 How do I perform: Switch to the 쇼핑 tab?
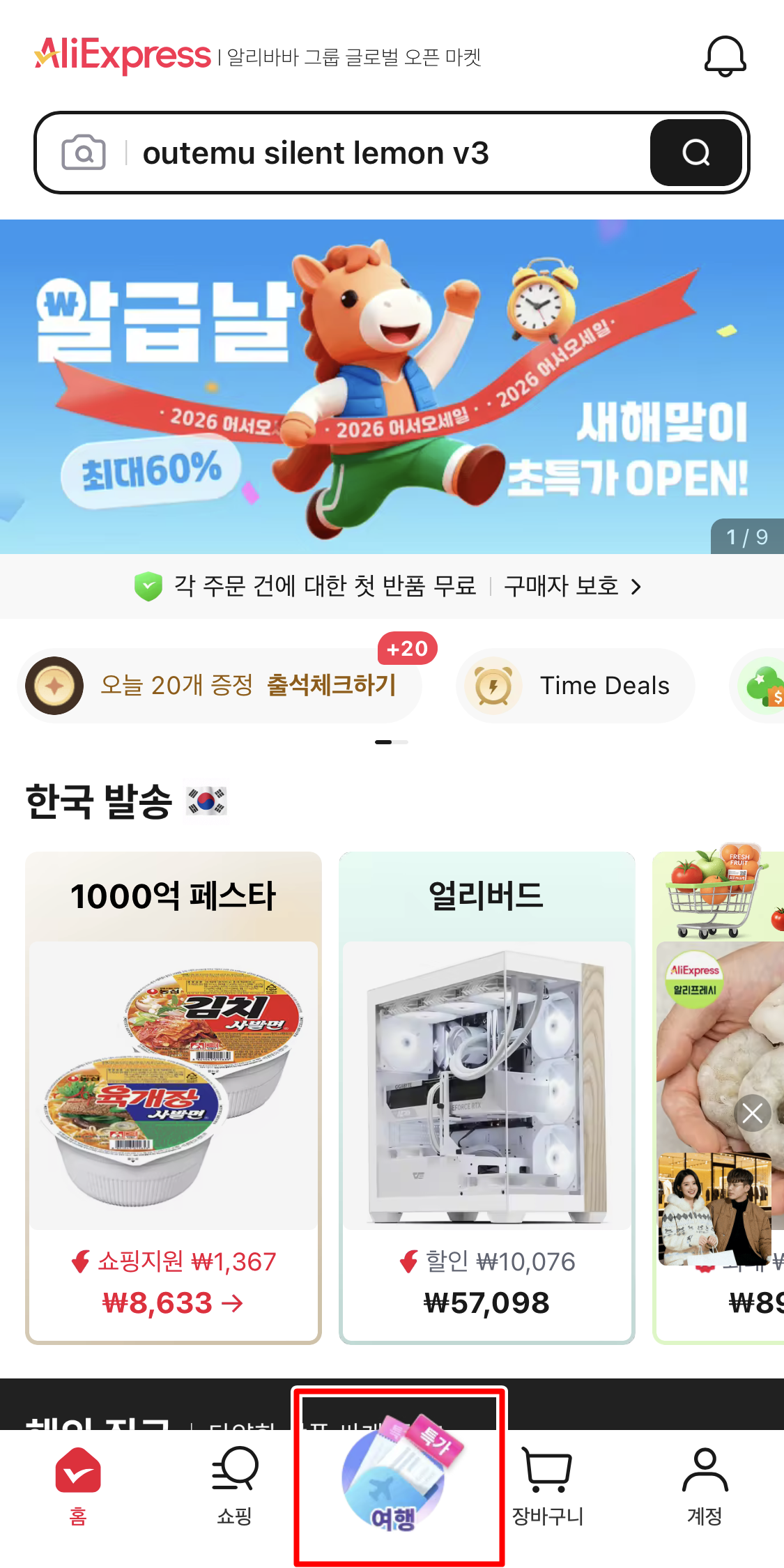[x=235, y=1485]
